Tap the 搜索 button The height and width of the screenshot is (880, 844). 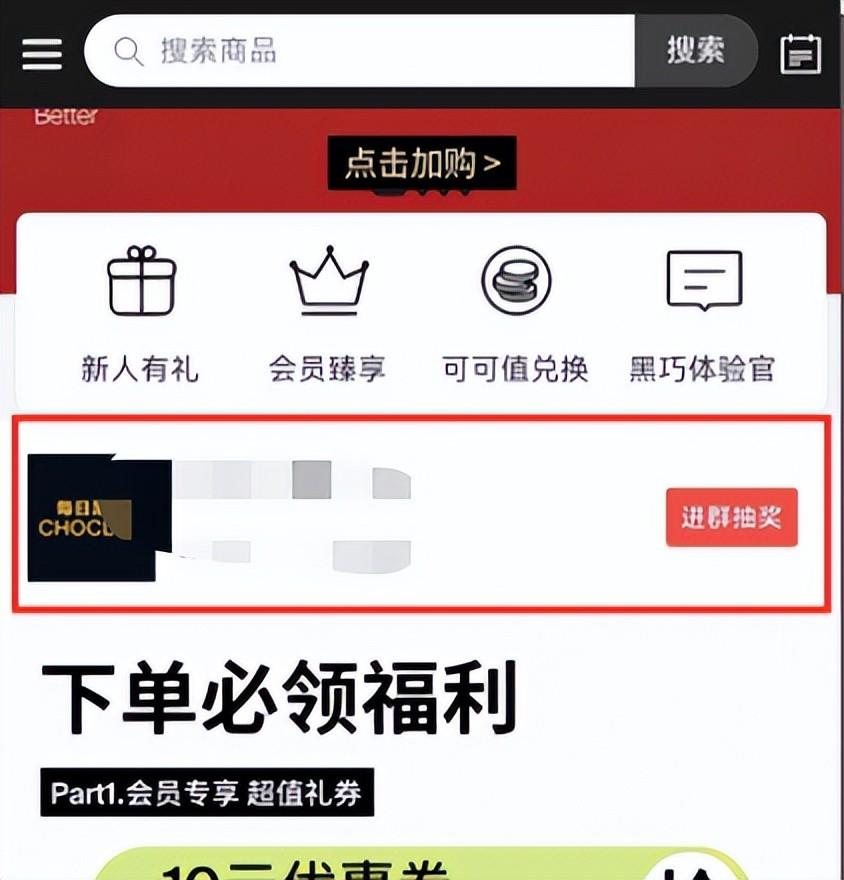coord(696,51)
